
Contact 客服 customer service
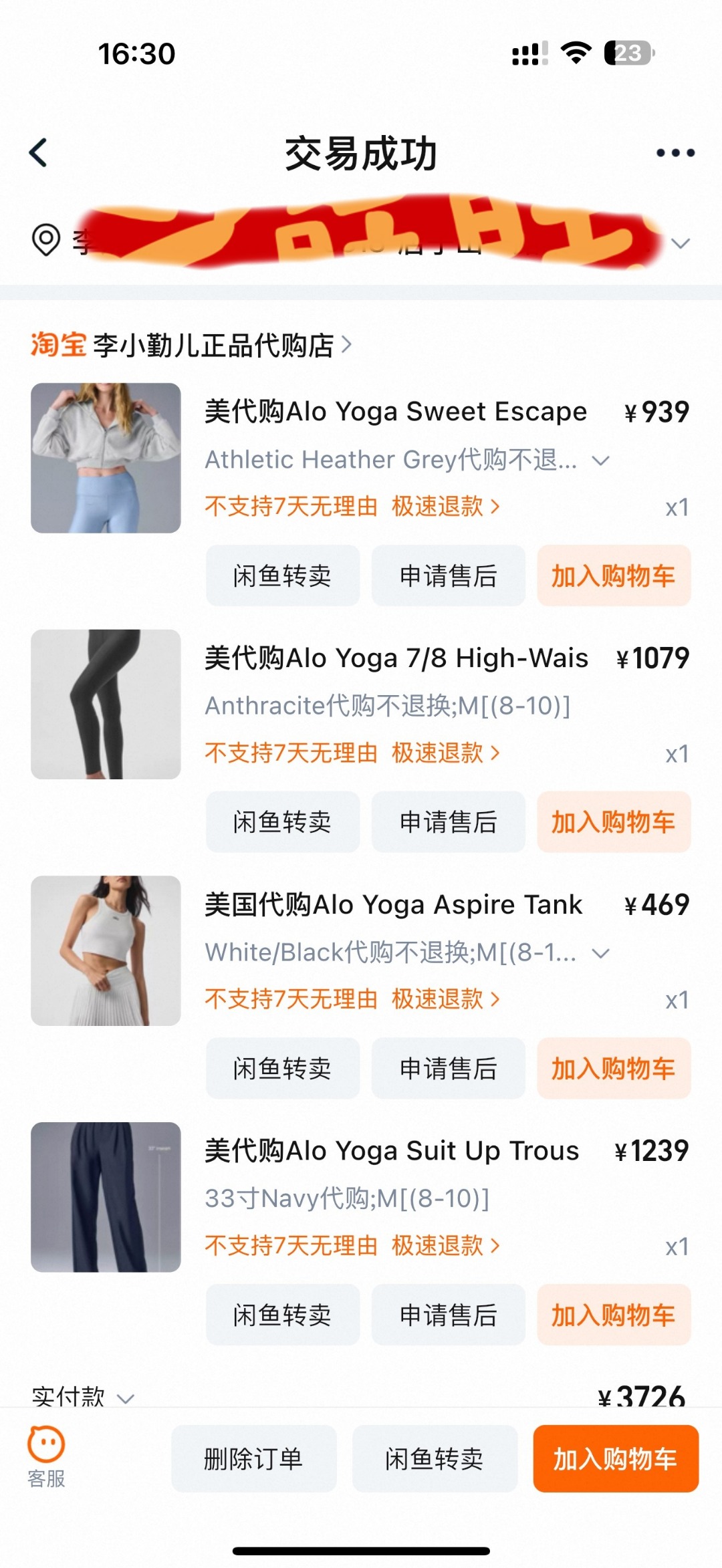46,1458
